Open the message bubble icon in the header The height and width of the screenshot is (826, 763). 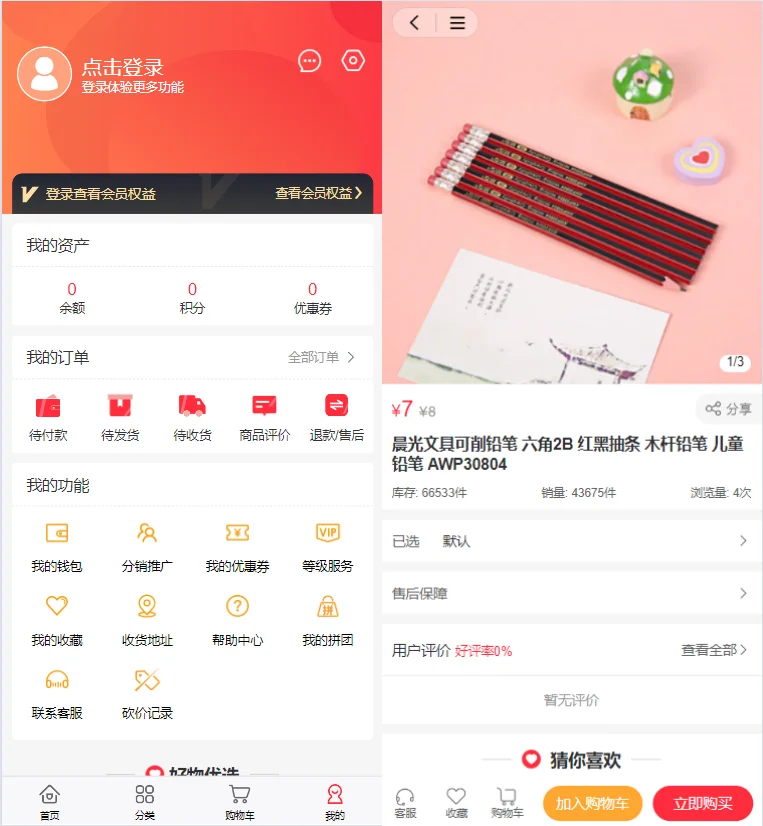[310, 61]
